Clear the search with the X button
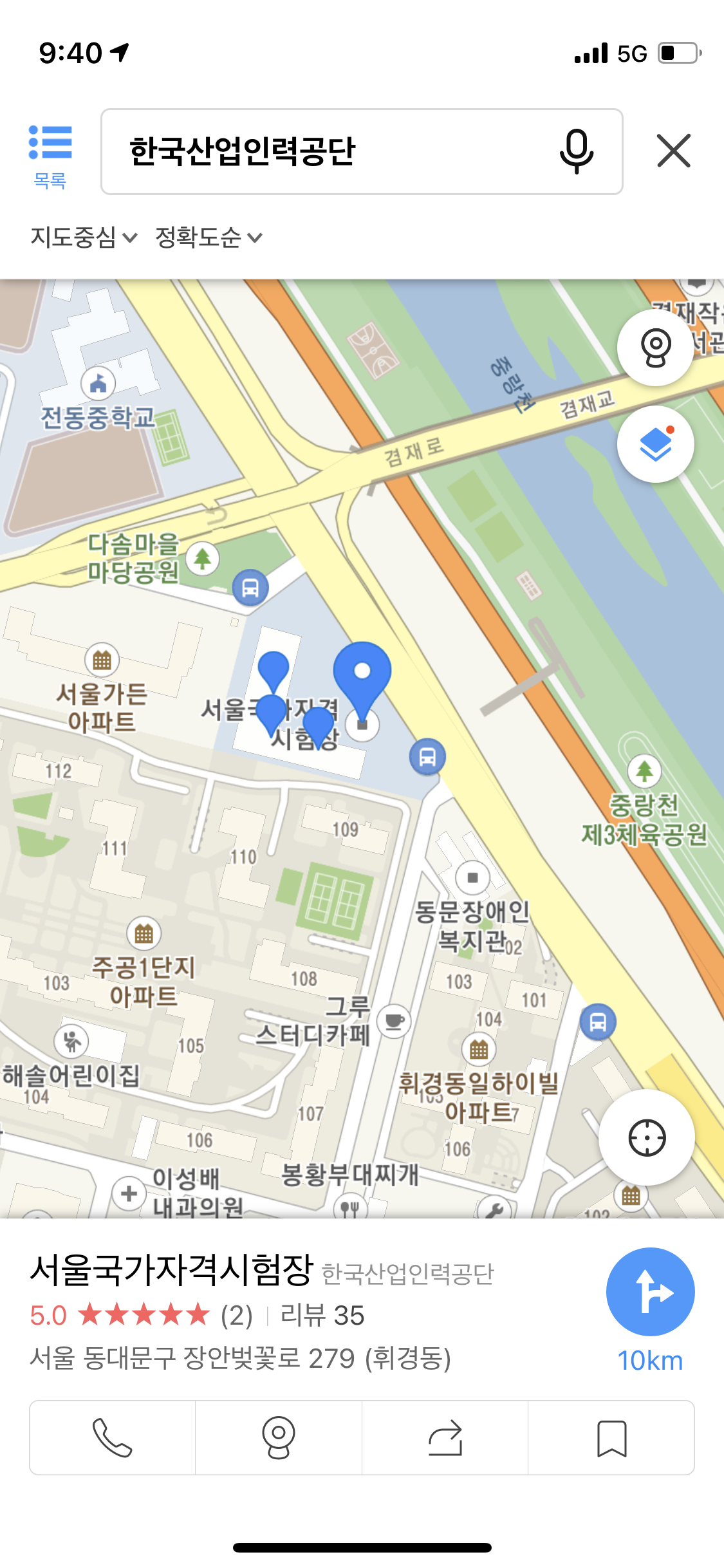 tap(674, 151)
